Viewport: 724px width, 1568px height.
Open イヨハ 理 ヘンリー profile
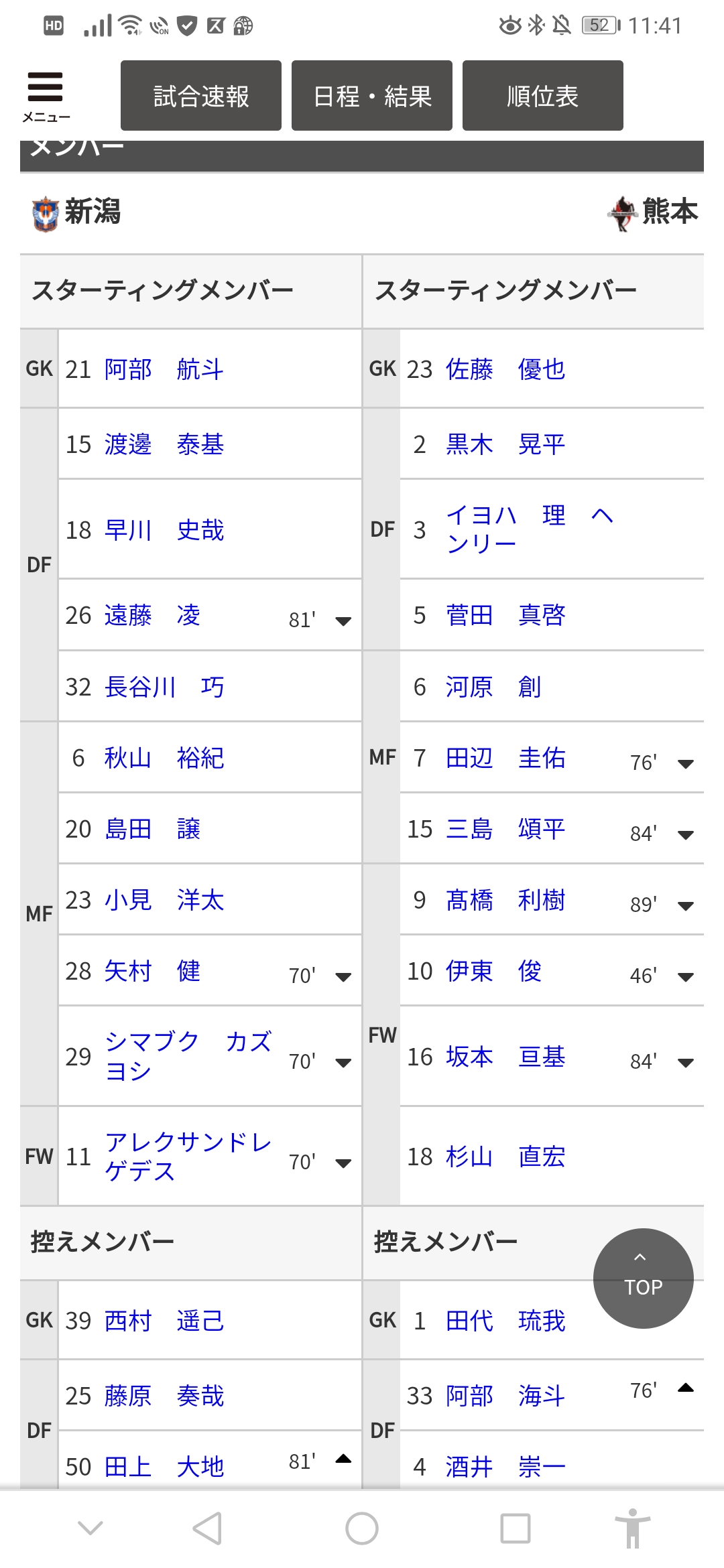pos(530,529)
